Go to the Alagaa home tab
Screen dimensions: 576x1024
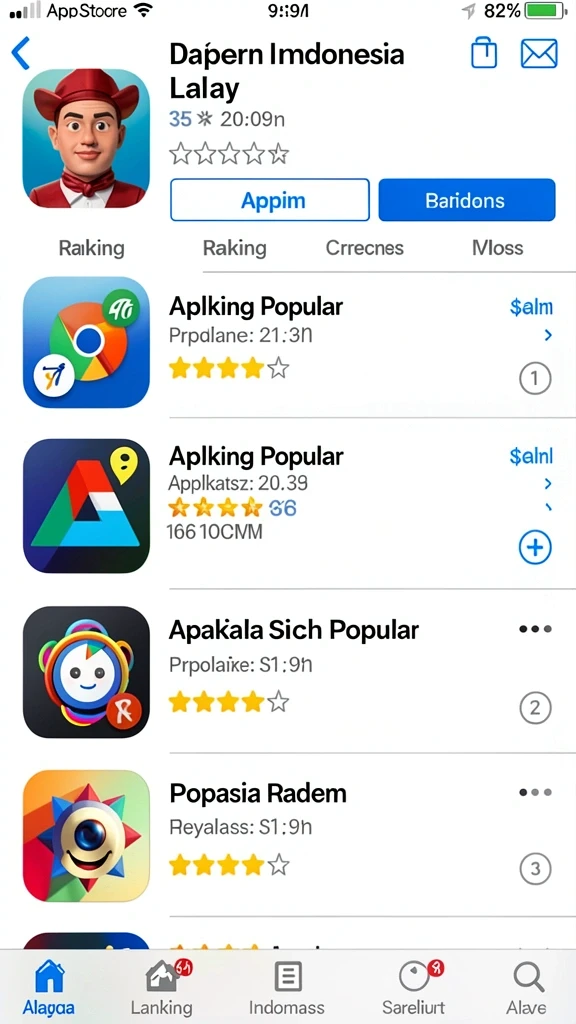(49, 988)
